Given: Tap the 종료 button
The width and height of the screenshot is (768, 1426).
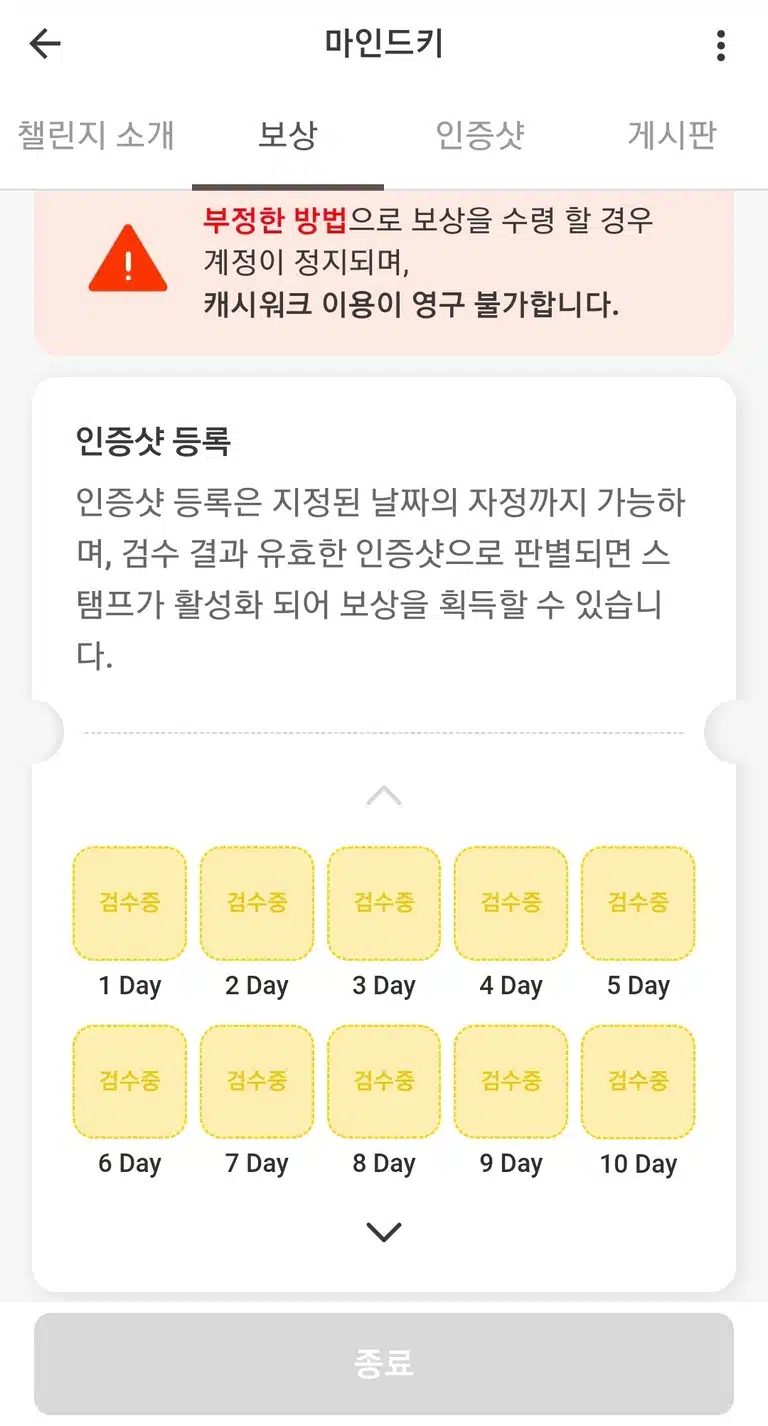Looking at the screenshot, I should [x=384, y=1363].
